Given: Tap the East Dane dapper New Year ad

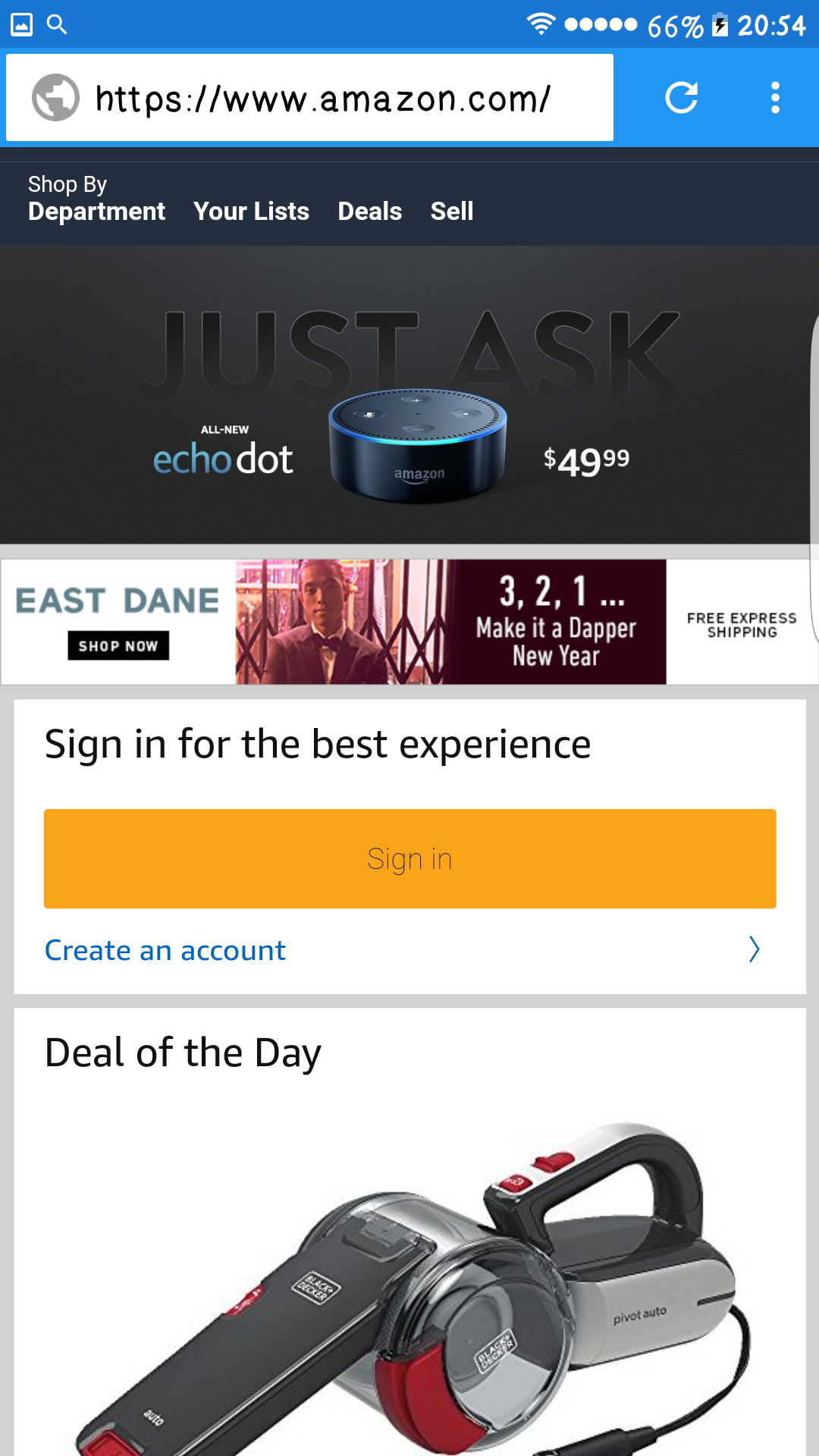Looking at the screenshot, I should coord(554,622).
